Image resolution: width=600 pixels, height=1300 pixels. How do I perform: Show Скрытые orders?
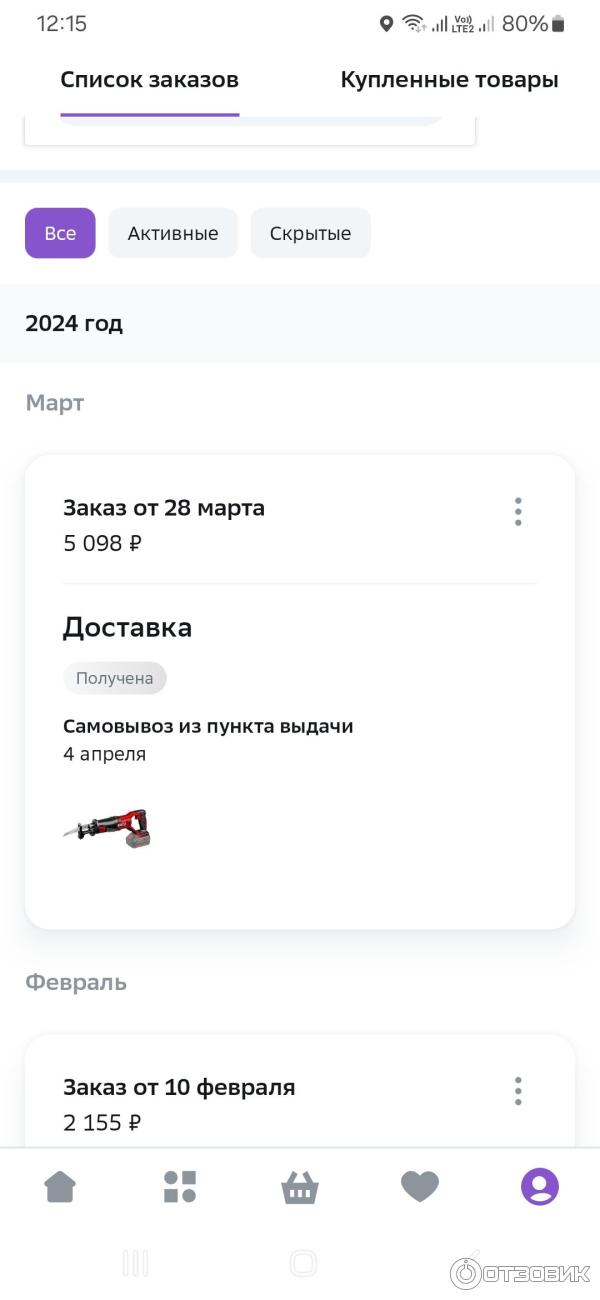click(310, 233)
